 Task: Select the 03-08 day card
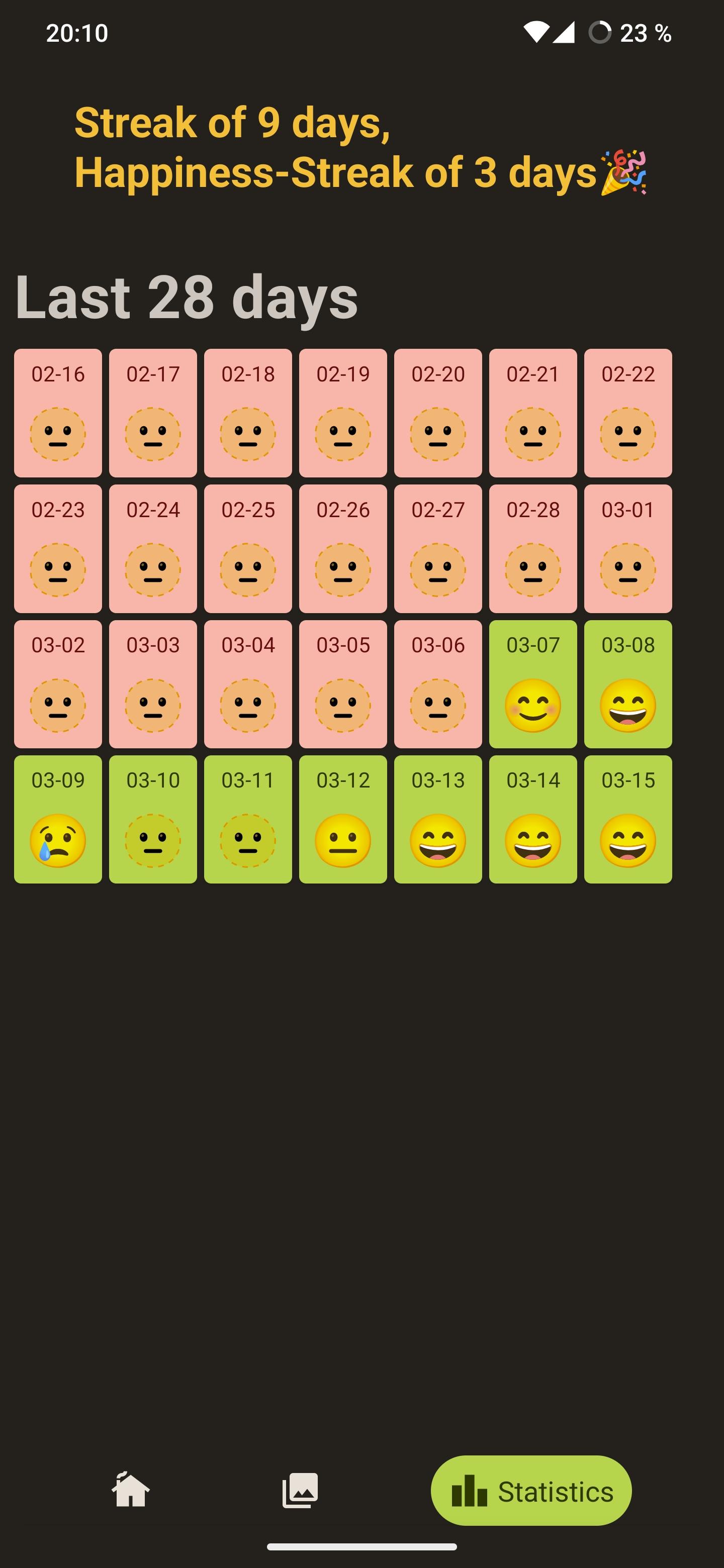coord(628,684)
